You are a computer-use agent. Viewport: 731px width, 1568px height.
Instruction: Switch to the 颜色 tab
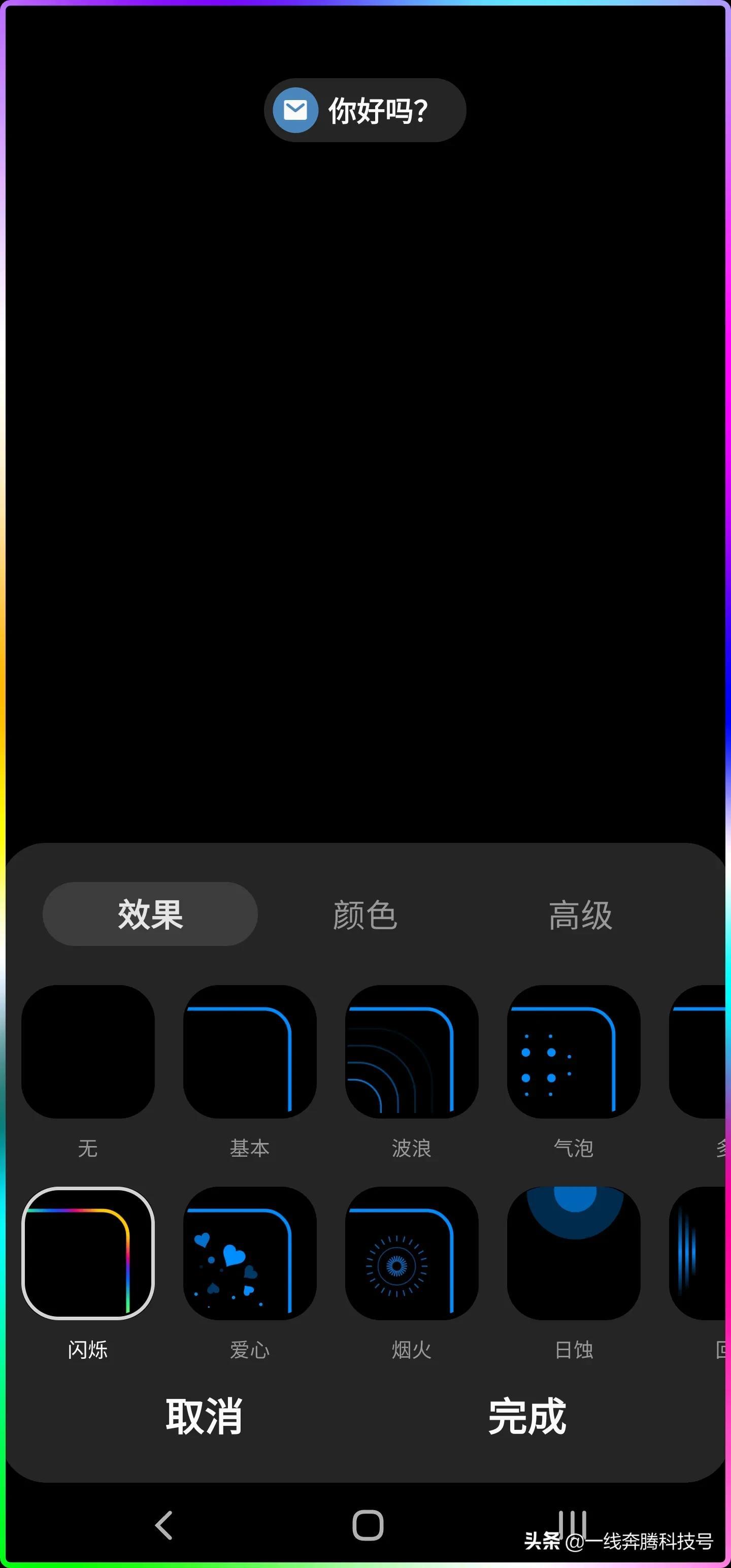pyautogui.click(x=365, y=914)
